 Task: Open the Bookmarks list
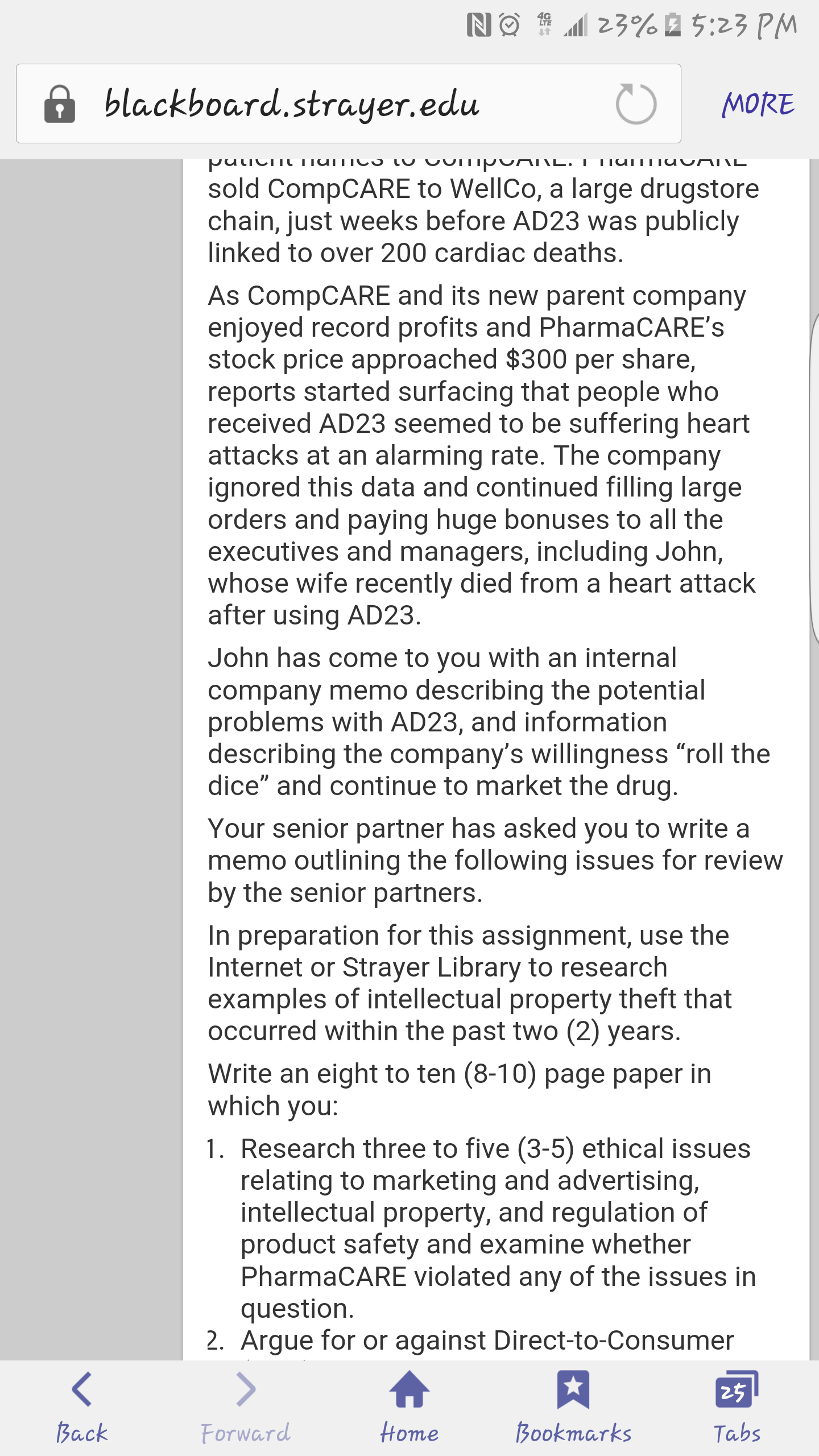573,1408
